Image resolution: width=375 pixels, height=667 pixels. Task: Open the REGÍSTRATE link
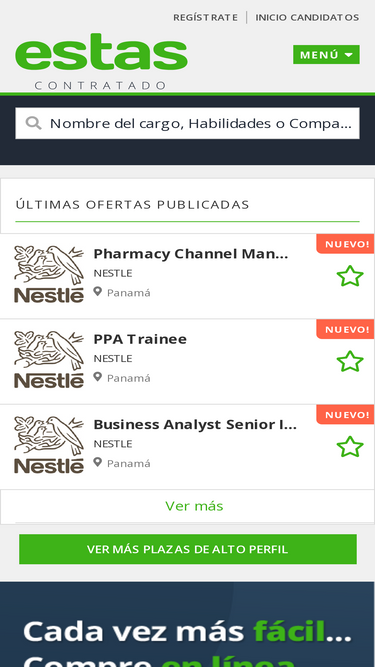(205, 17)
